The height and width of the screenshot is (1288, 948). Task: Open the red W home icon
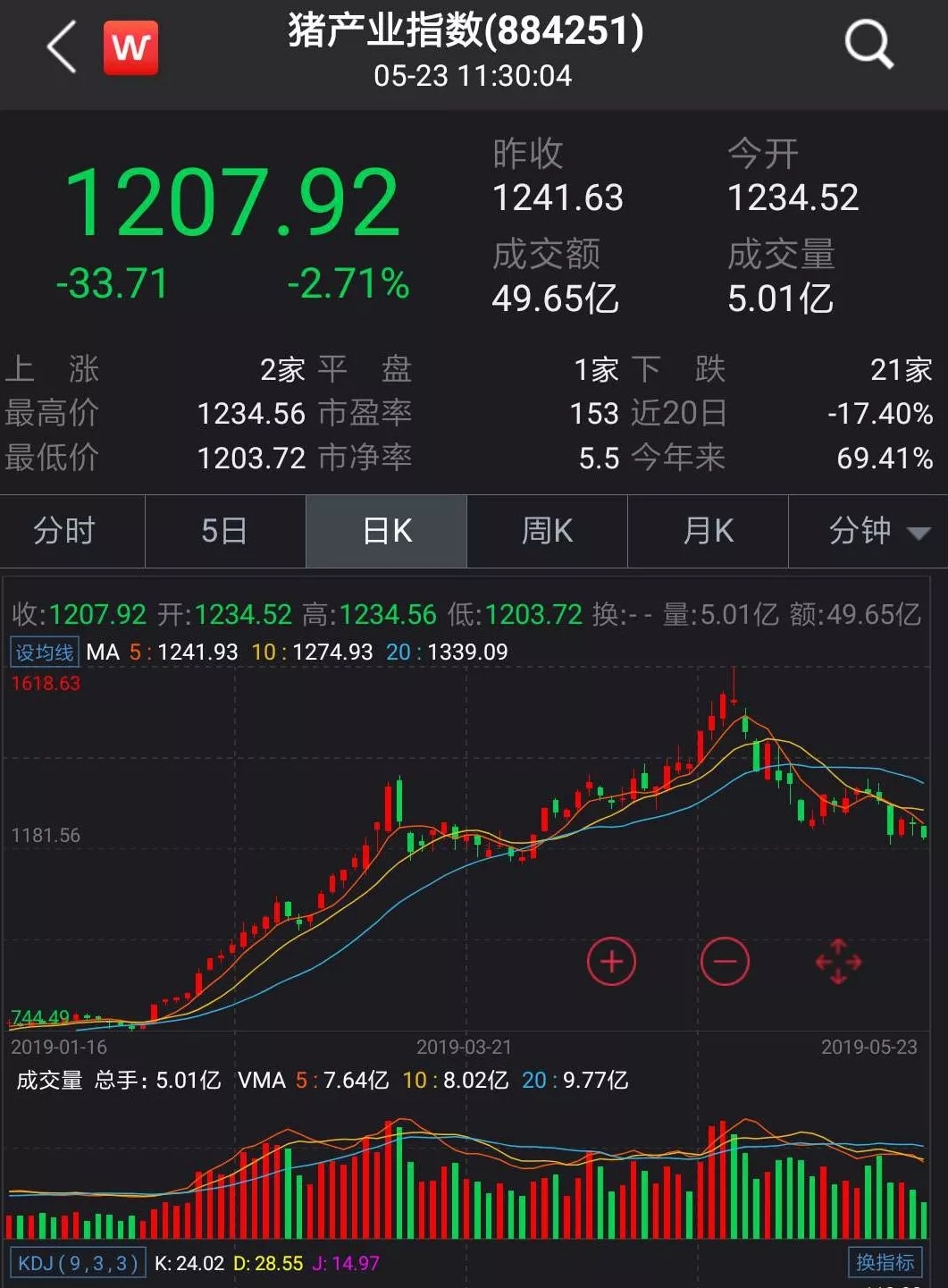(x=130, y=47)
